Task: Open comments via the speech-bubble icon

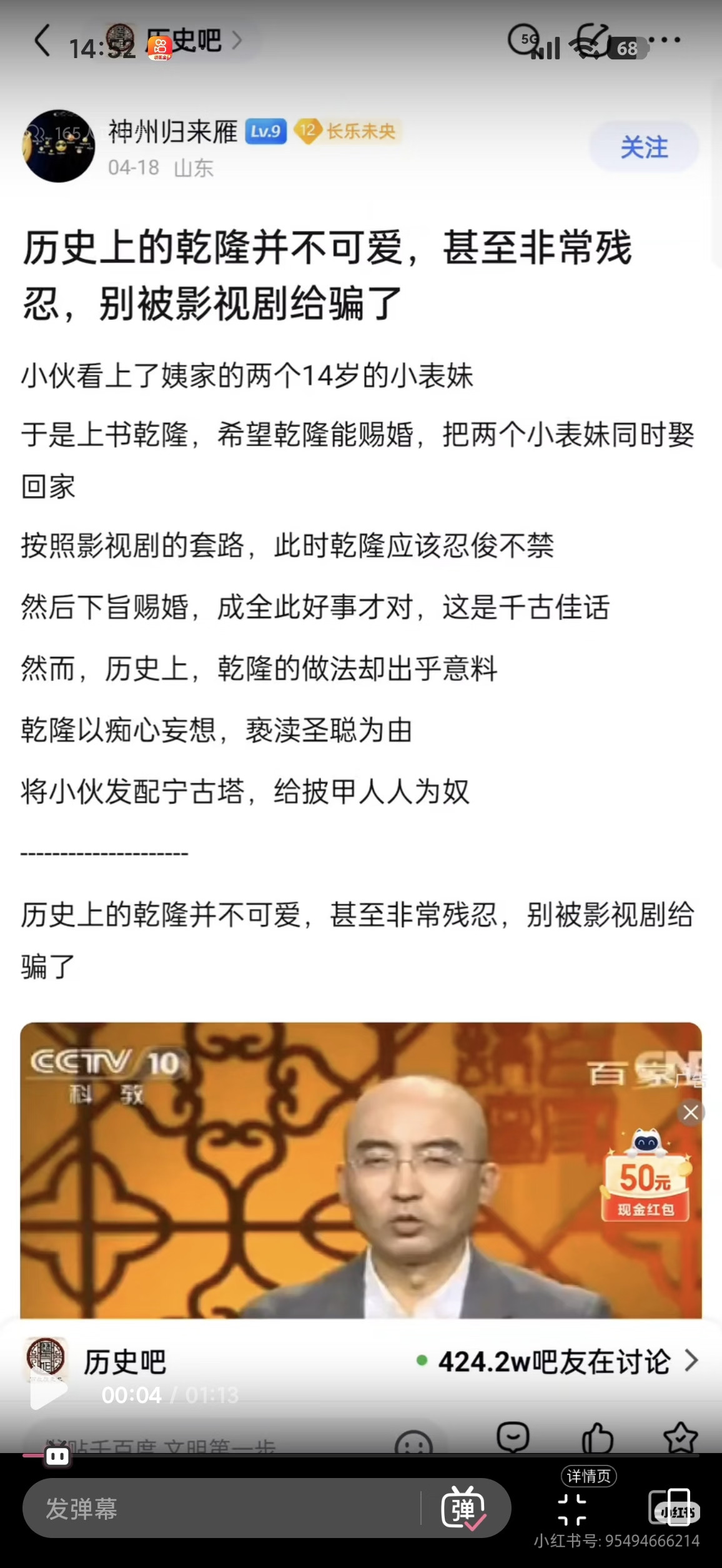Action: [513, 1436]
